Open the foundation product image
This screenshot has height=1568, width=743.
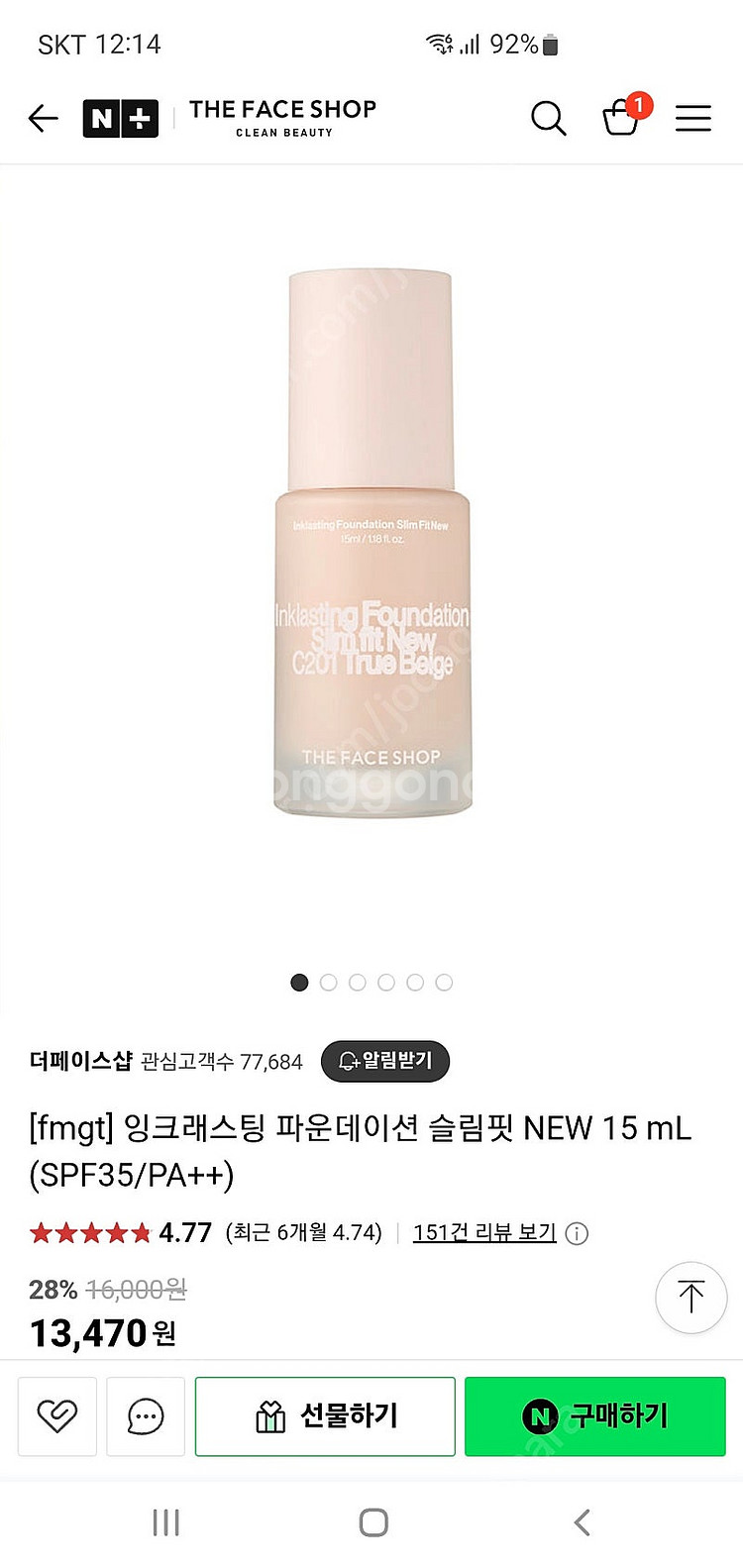point(371,543)
